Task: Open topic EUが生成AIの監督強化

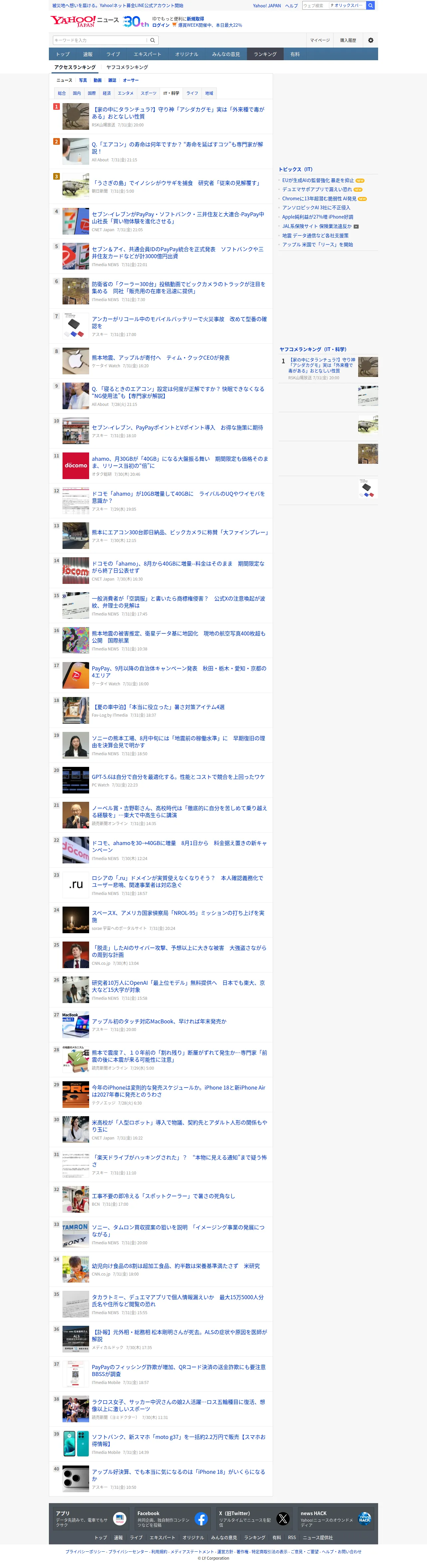Action: (x=318, y=180)
